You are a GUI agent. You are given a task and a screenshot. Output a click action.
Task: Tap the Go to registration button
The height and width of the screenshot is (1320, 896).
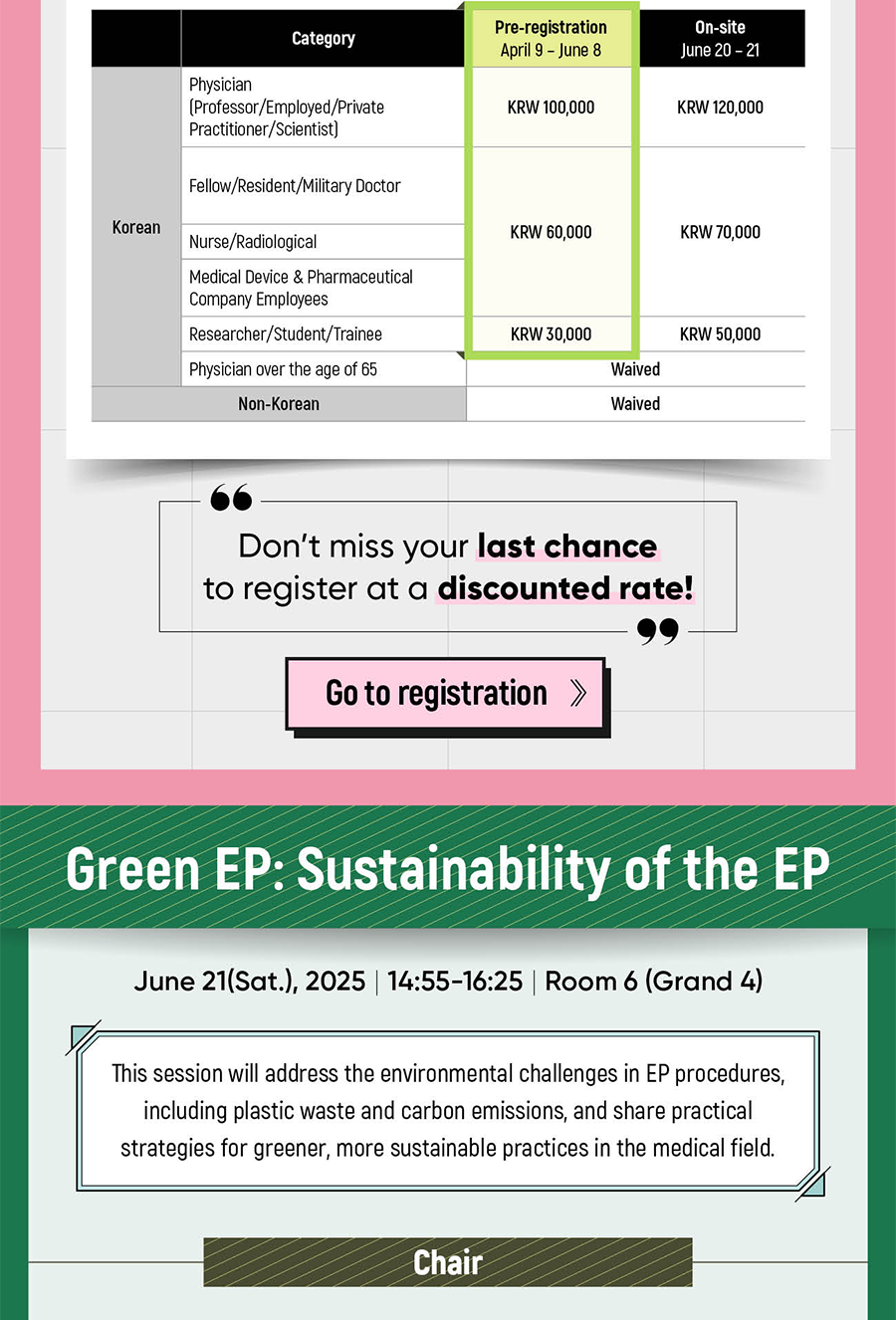pos(446,694)
